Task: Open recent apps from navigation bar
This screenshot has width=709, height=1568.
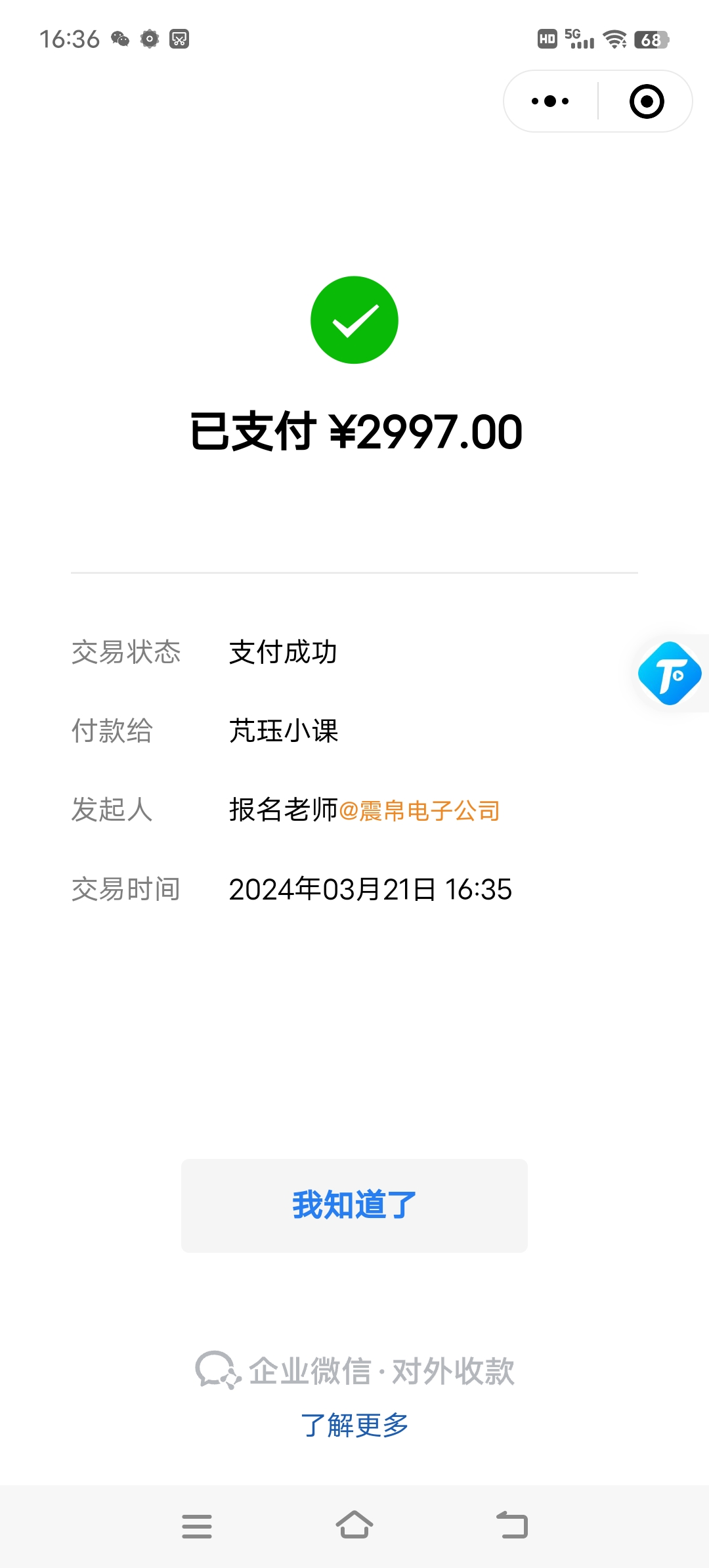Action: point(197,1526)
